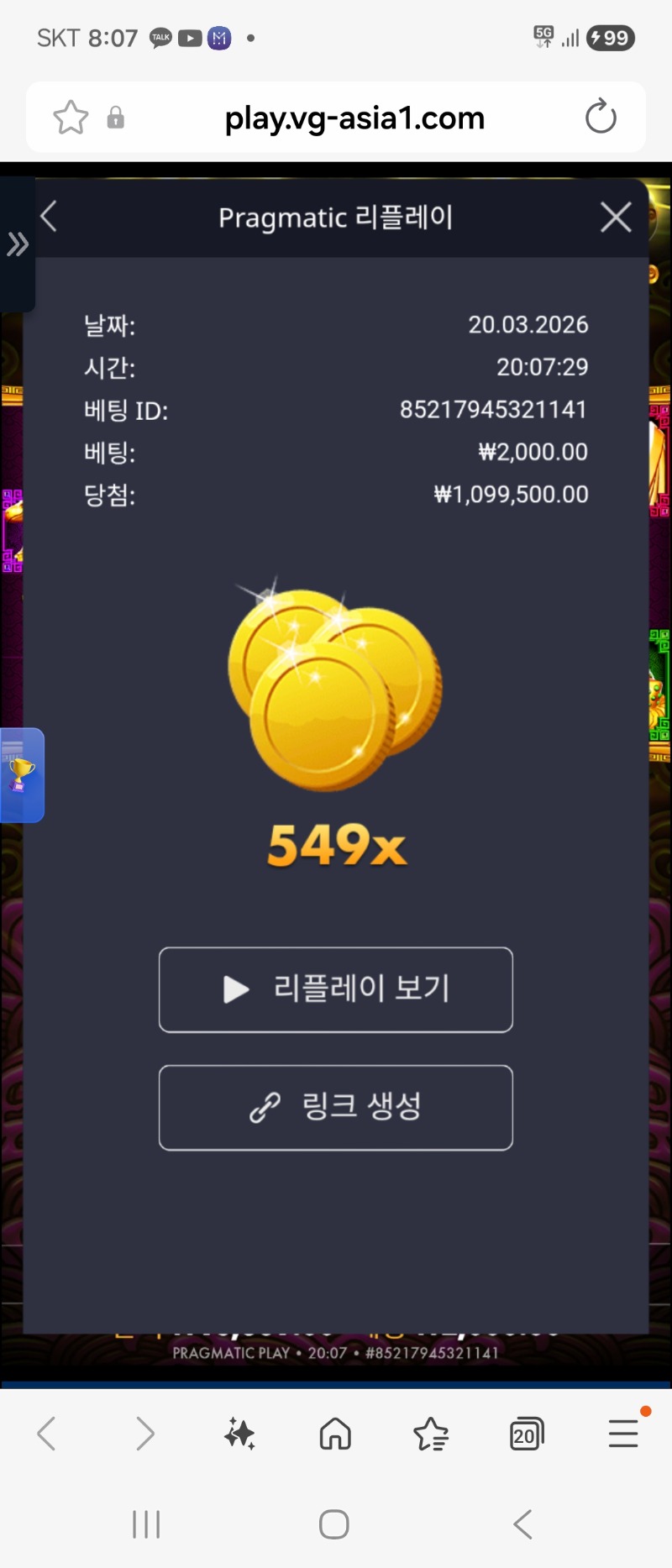Bookmark this page with the star icon
The image size is (672, 1568).
[x=71, y=118]
